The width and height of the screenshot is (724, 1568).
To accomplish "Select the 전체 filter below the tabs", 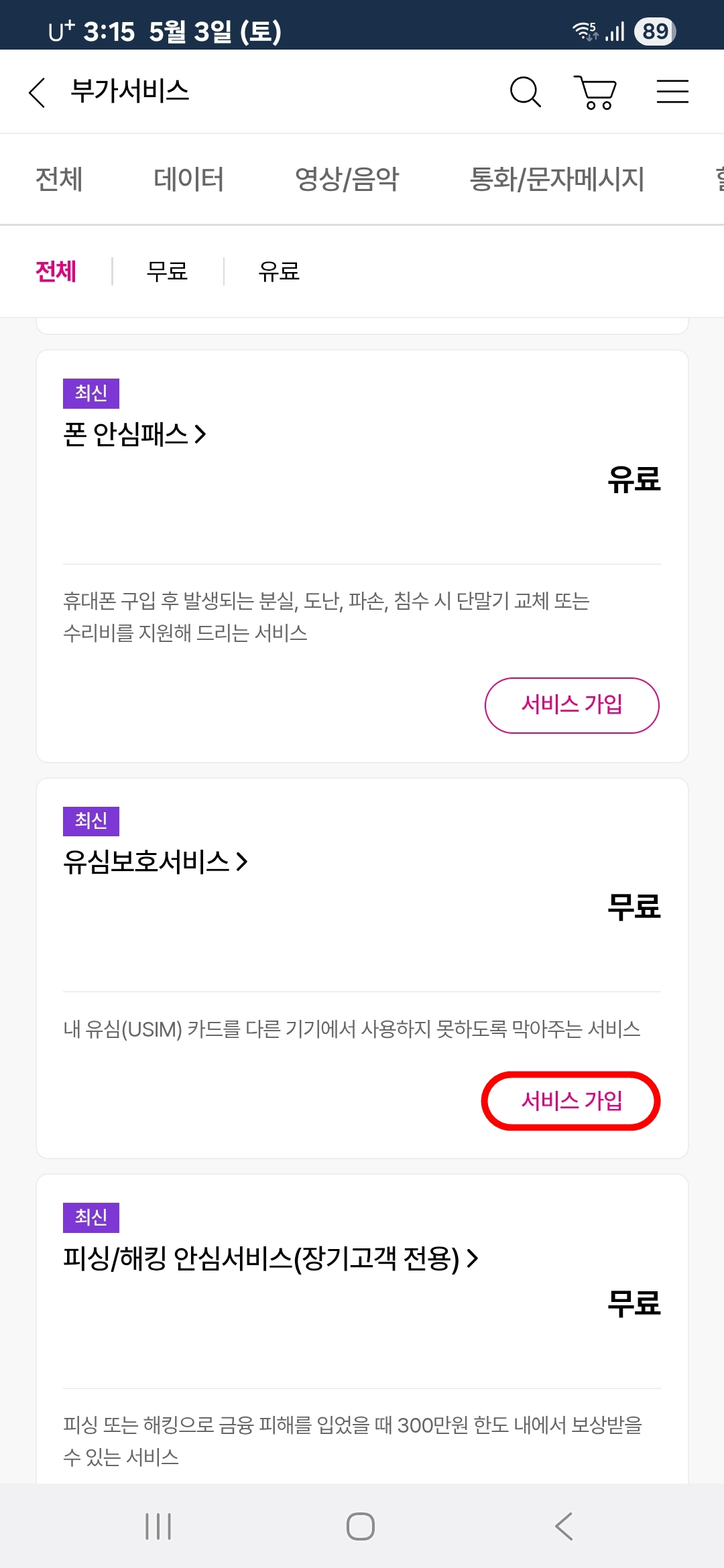I will [x=56, y=272].
